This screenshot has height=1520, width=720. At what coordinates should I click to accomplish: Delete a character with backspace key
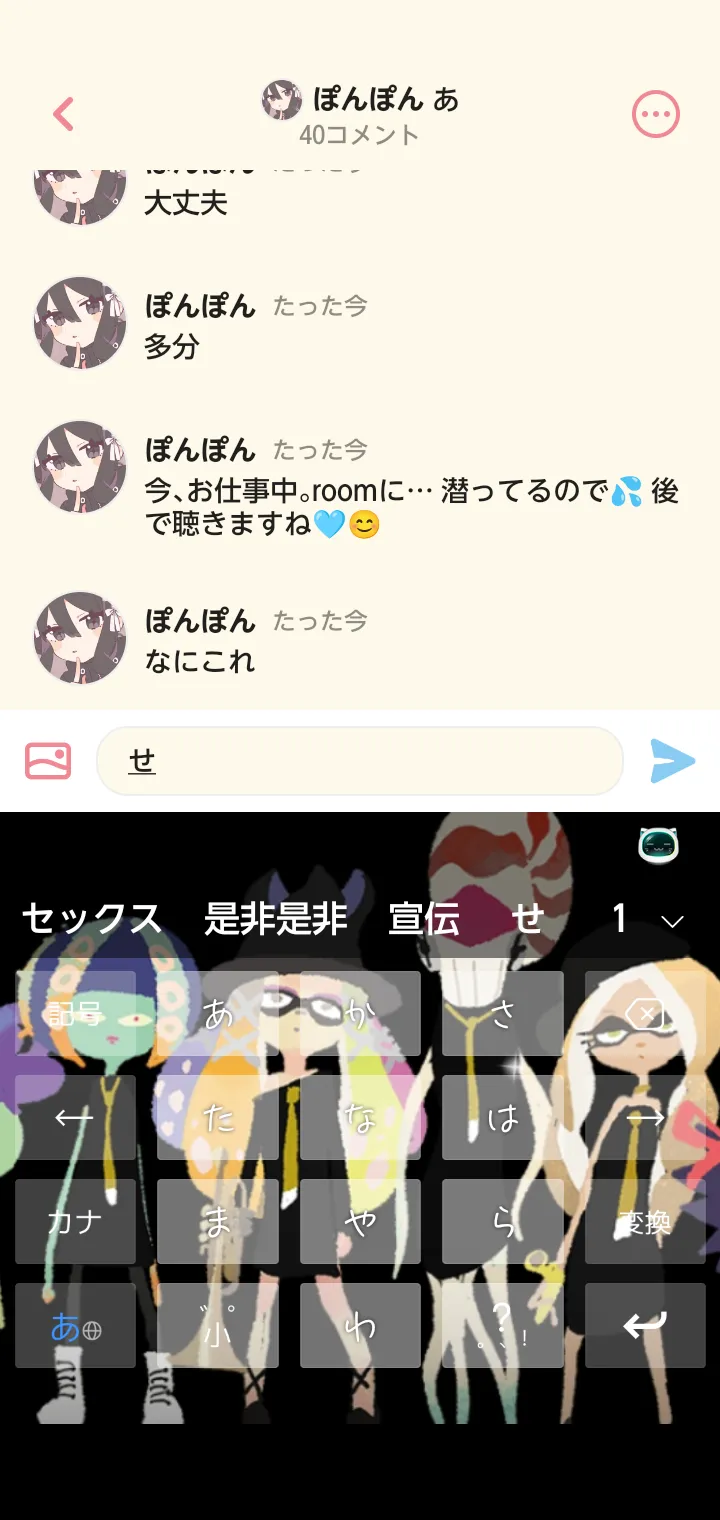pos(645,1014)
